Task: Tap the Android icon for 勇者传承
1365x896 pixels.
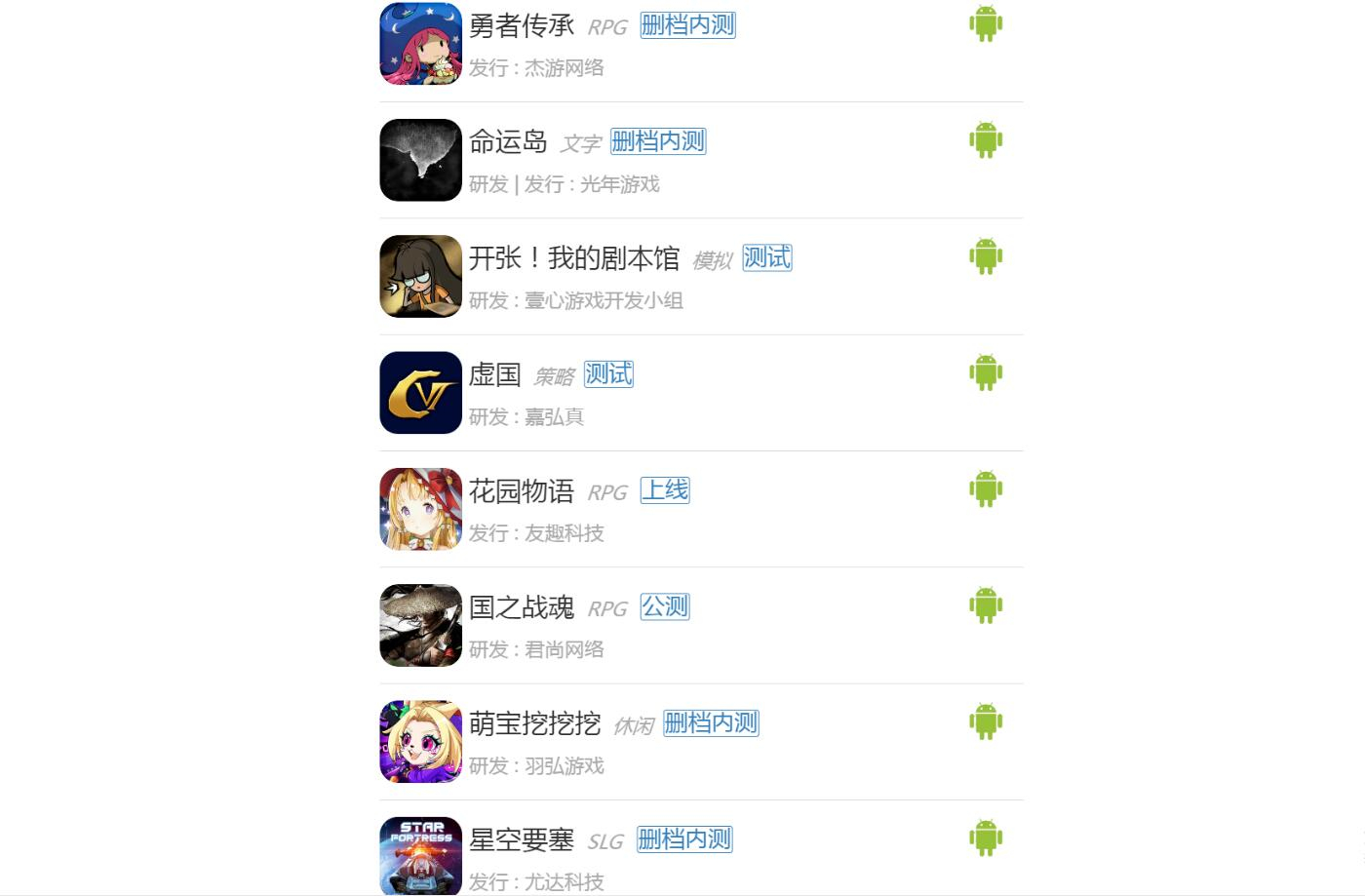Action: click(986, 23)
